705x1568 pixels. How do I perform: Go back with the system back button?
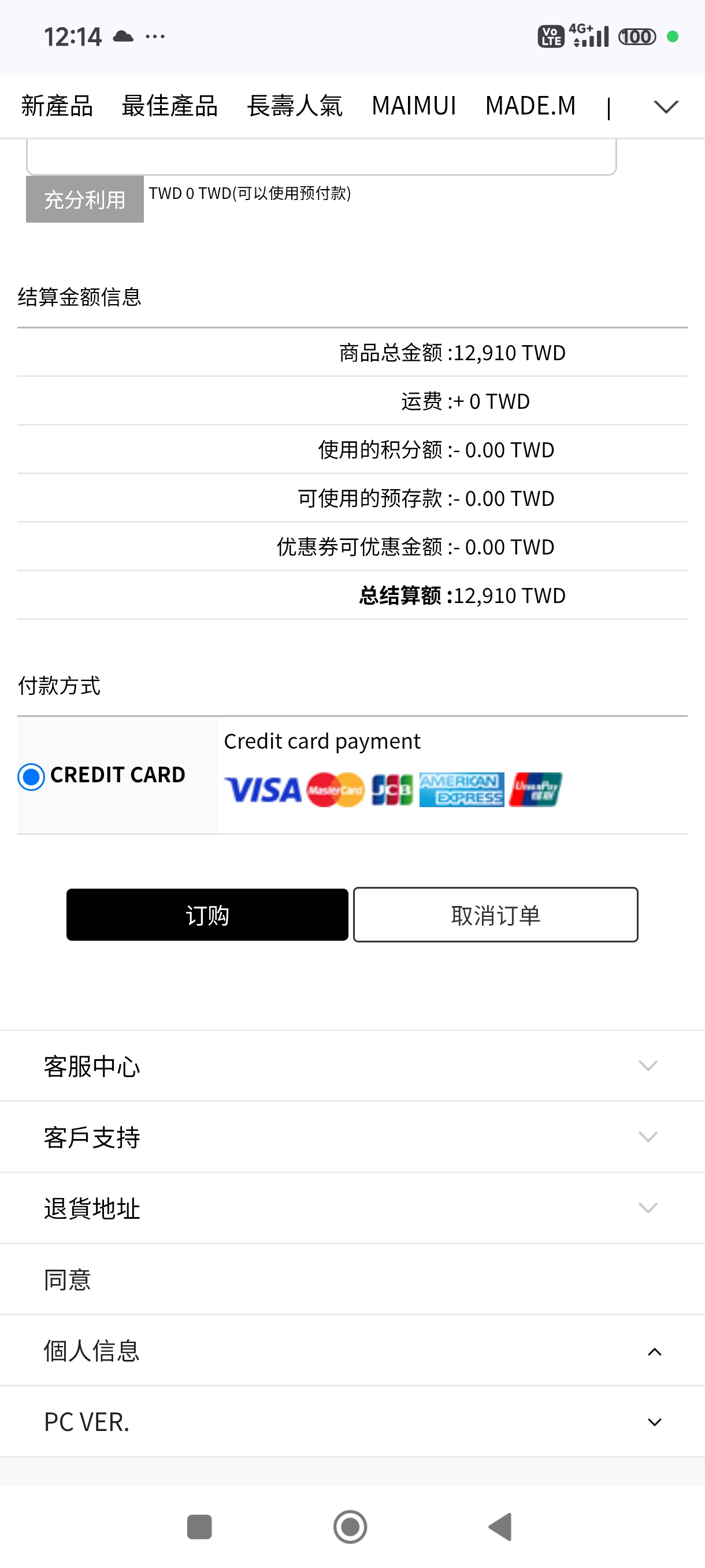click(500, 1526)
